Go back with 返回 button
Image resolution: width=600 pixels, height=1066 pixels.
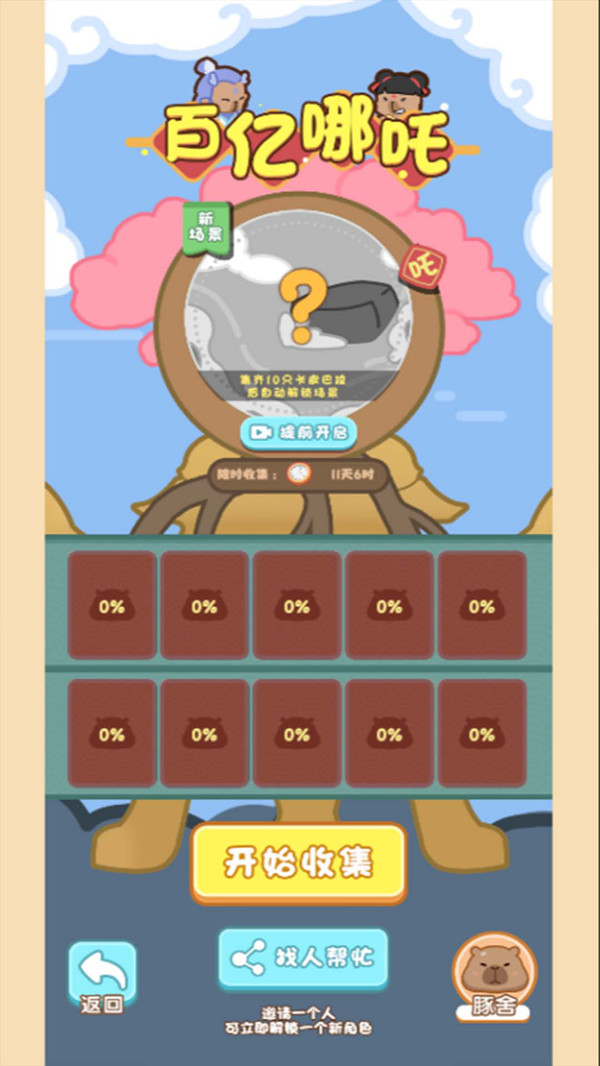coord(102,977)
